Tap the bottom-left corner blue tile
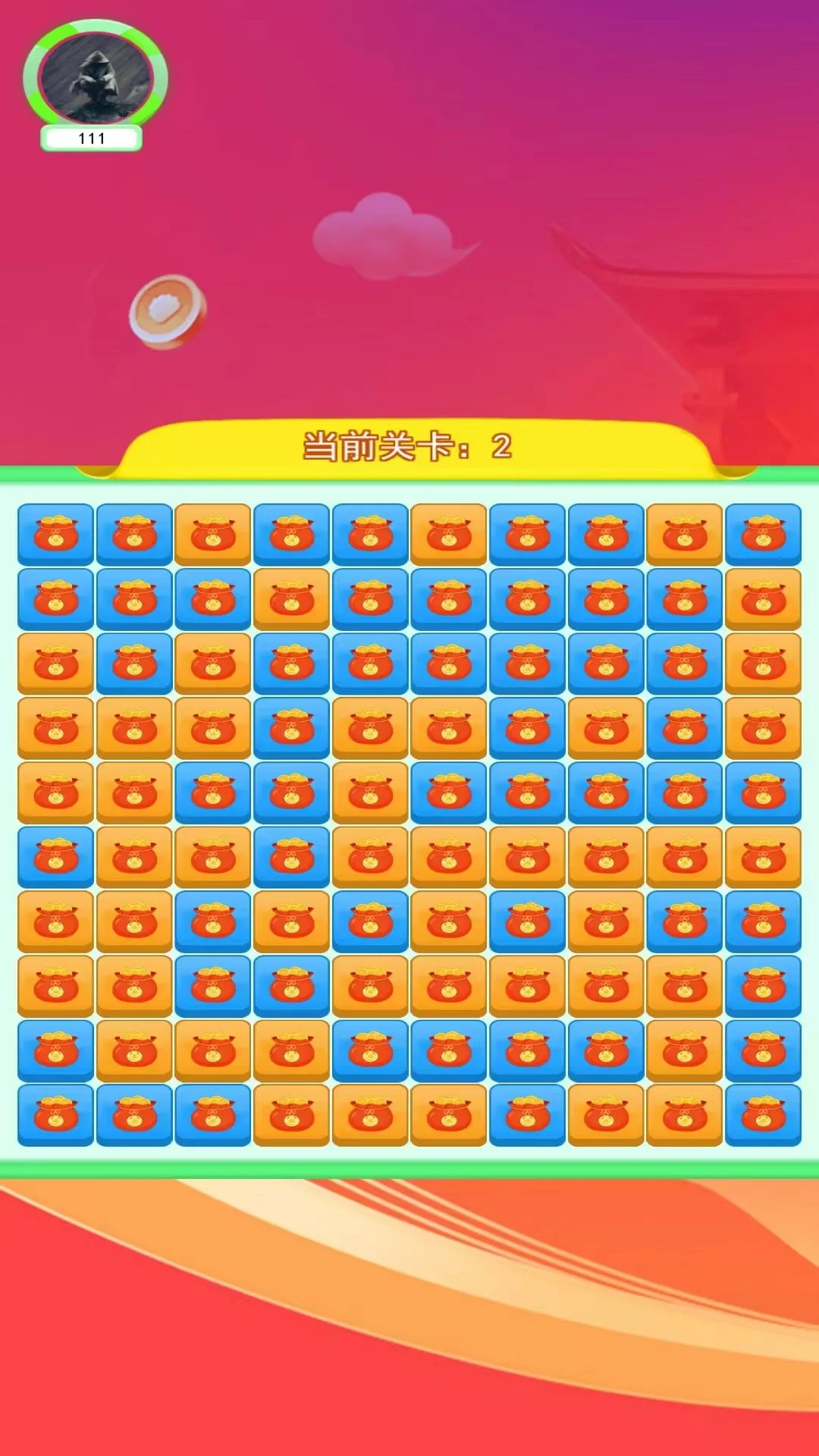Viewport: 819px width, 1456px height. pos(55,1114)
